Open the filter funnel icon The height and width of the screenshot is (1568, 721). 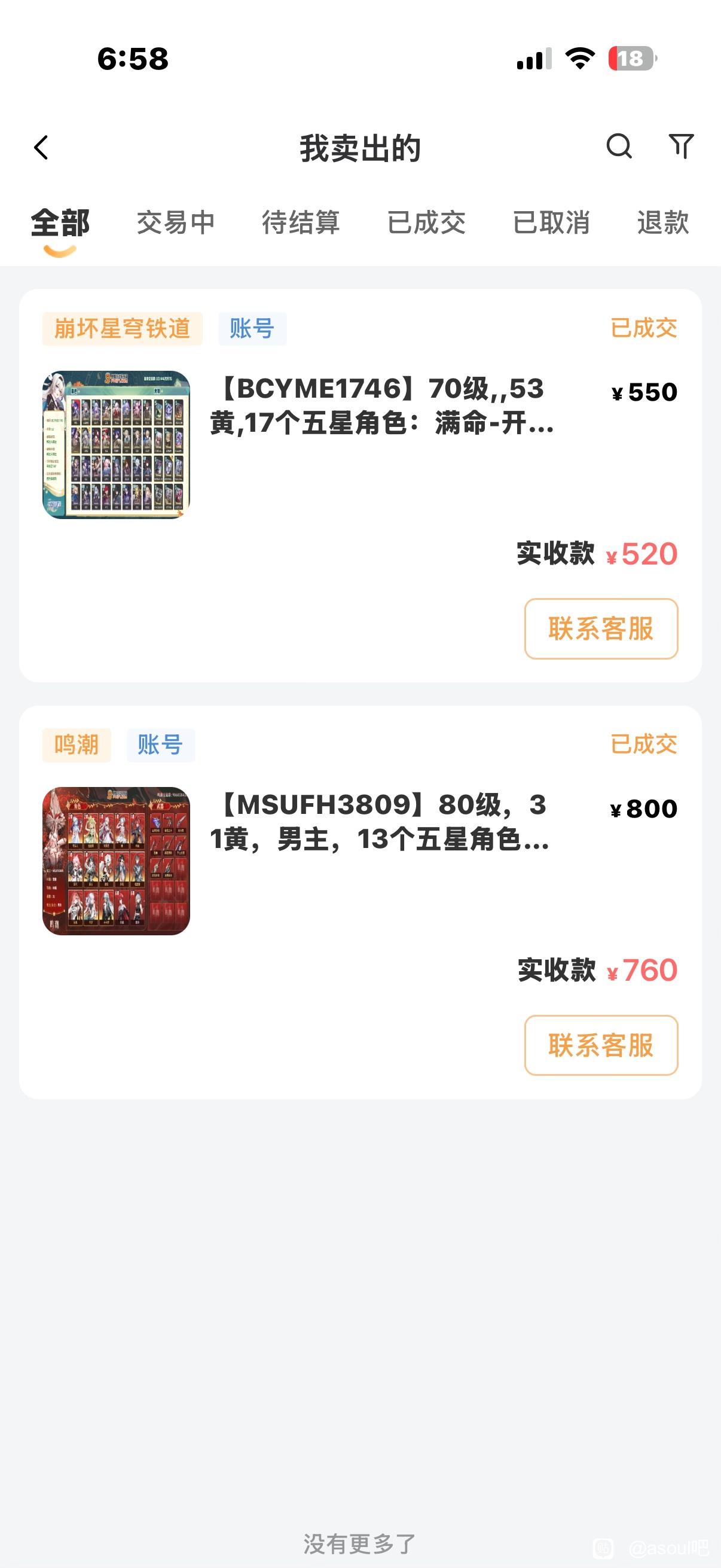coord(681,147)
